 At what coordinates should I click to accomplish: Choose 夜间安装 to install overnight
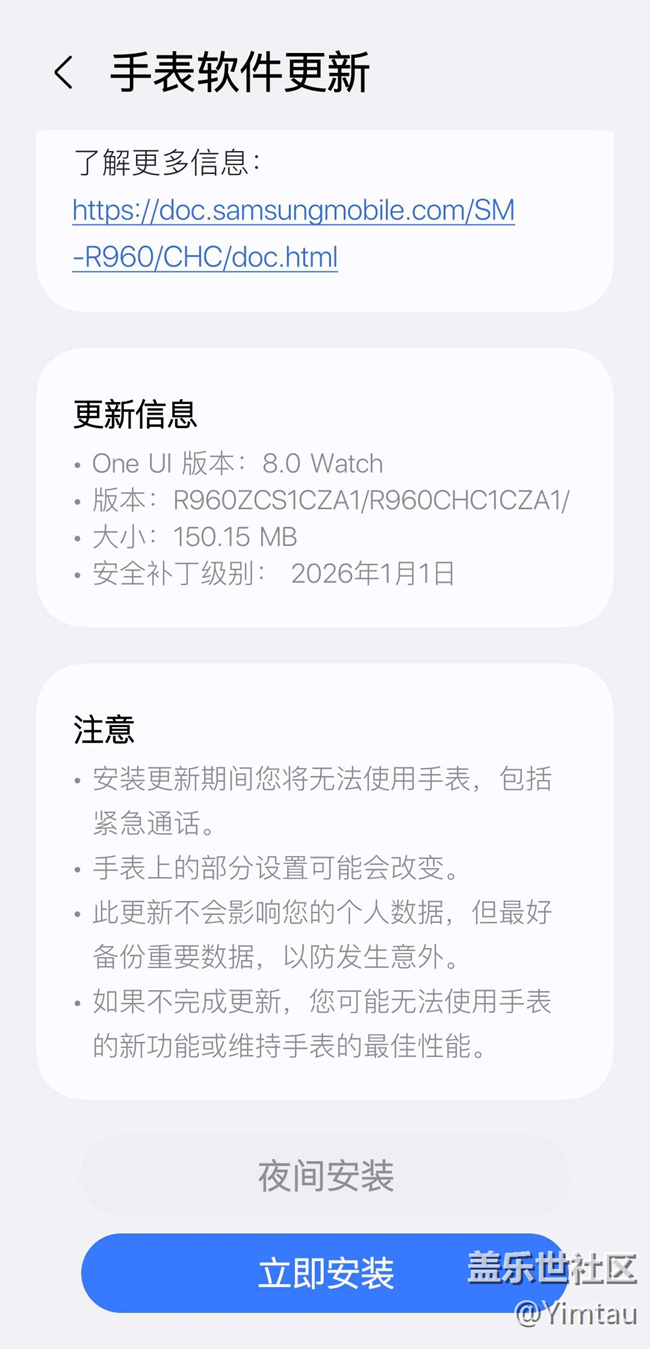pos(325,1176)
